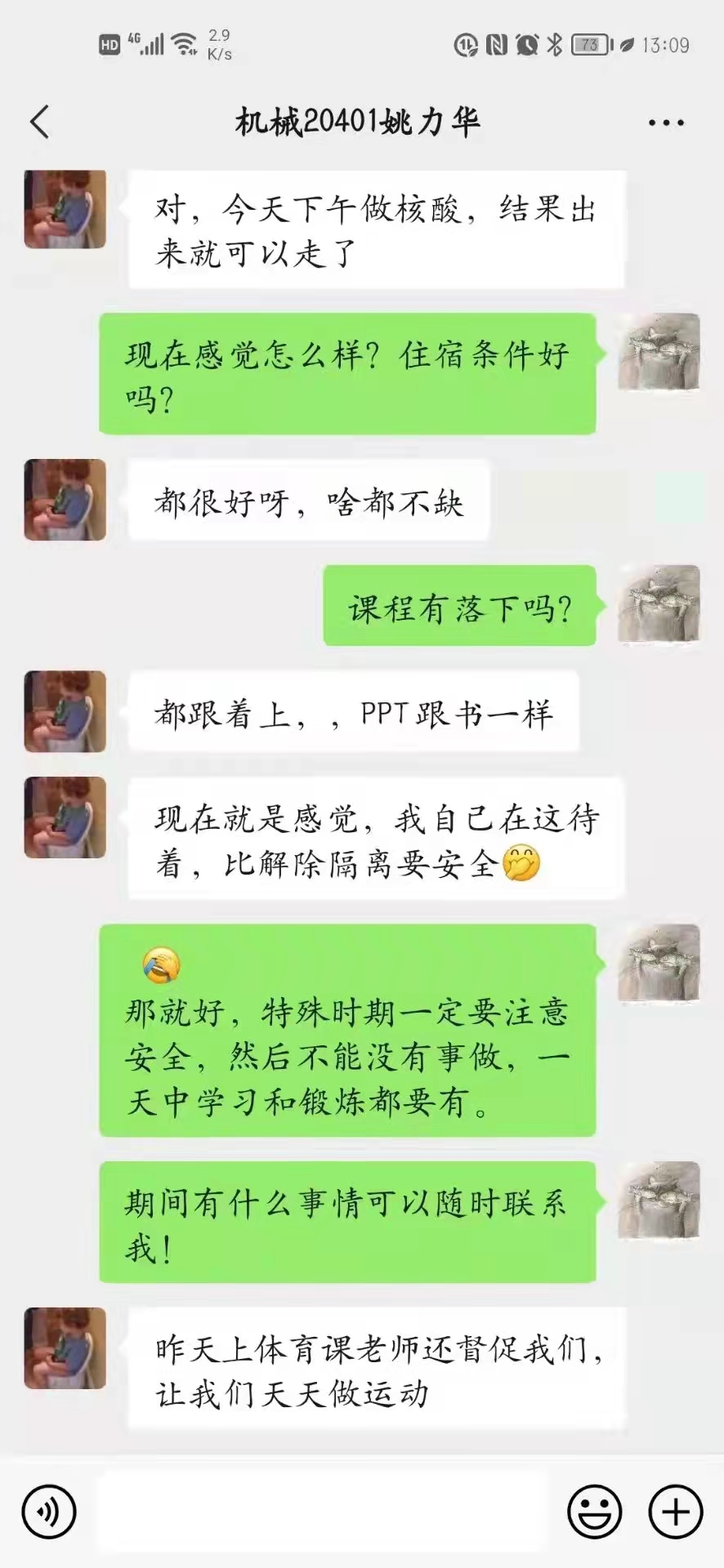Open contact avatar beside 都很好呀 message
The image size is (724, 1568).
coord(65,500)
